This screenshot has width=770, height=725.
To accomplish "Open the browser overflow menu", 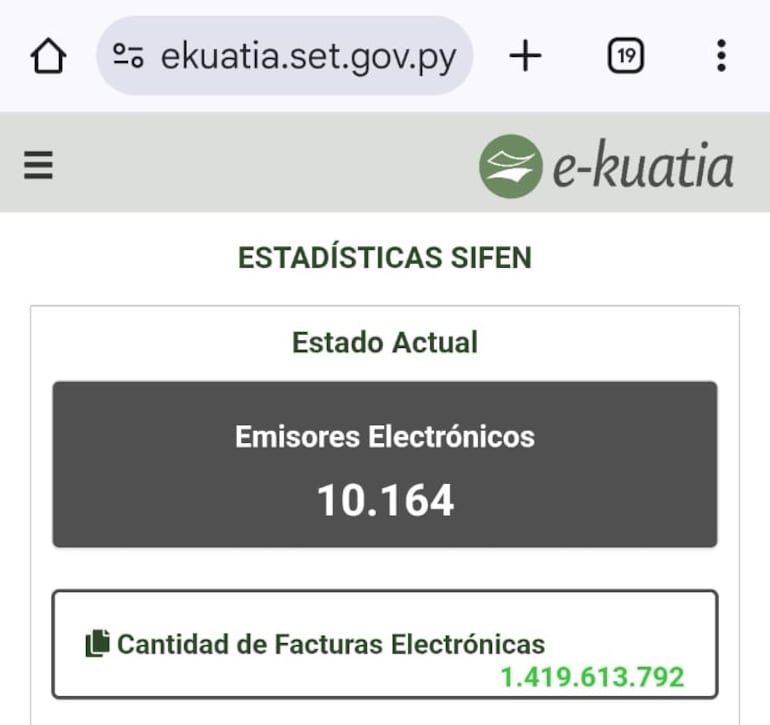I will 721,57.
